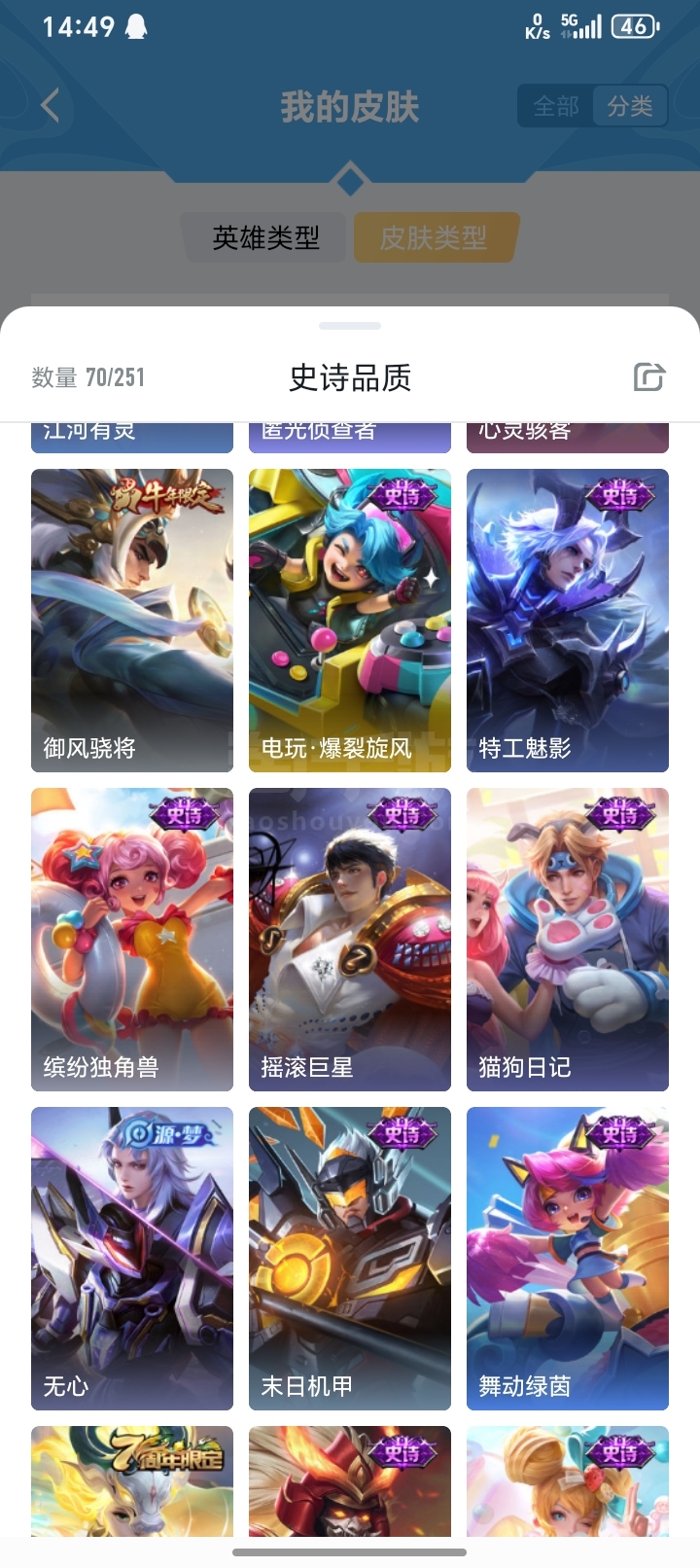The height and width of the screenshot is (1568, 700).
Task: View the 无心 skin
Action: pyautogui.click(x=132, y=1258)
